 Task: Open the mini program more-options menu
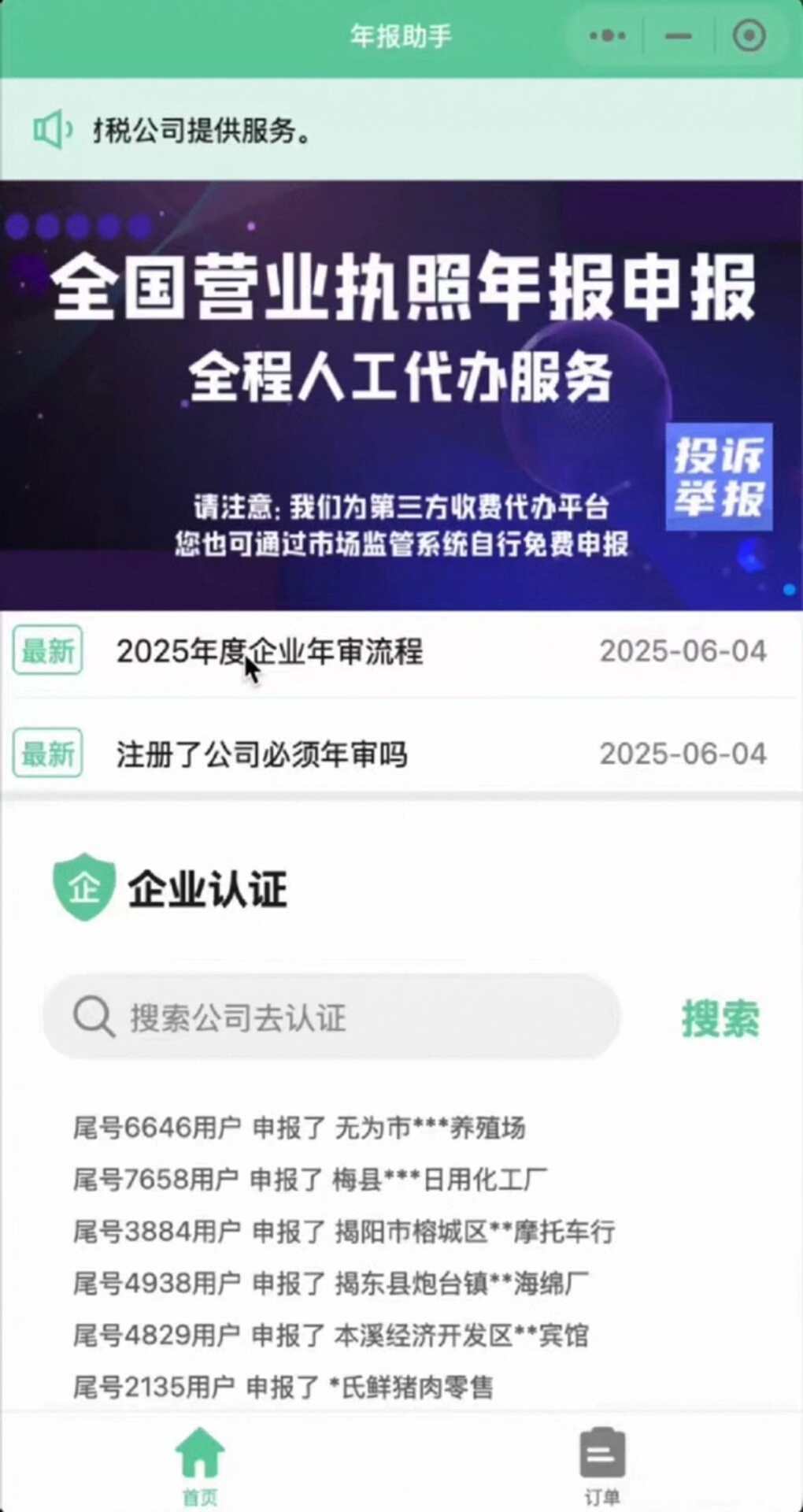[x=608, y=36]
